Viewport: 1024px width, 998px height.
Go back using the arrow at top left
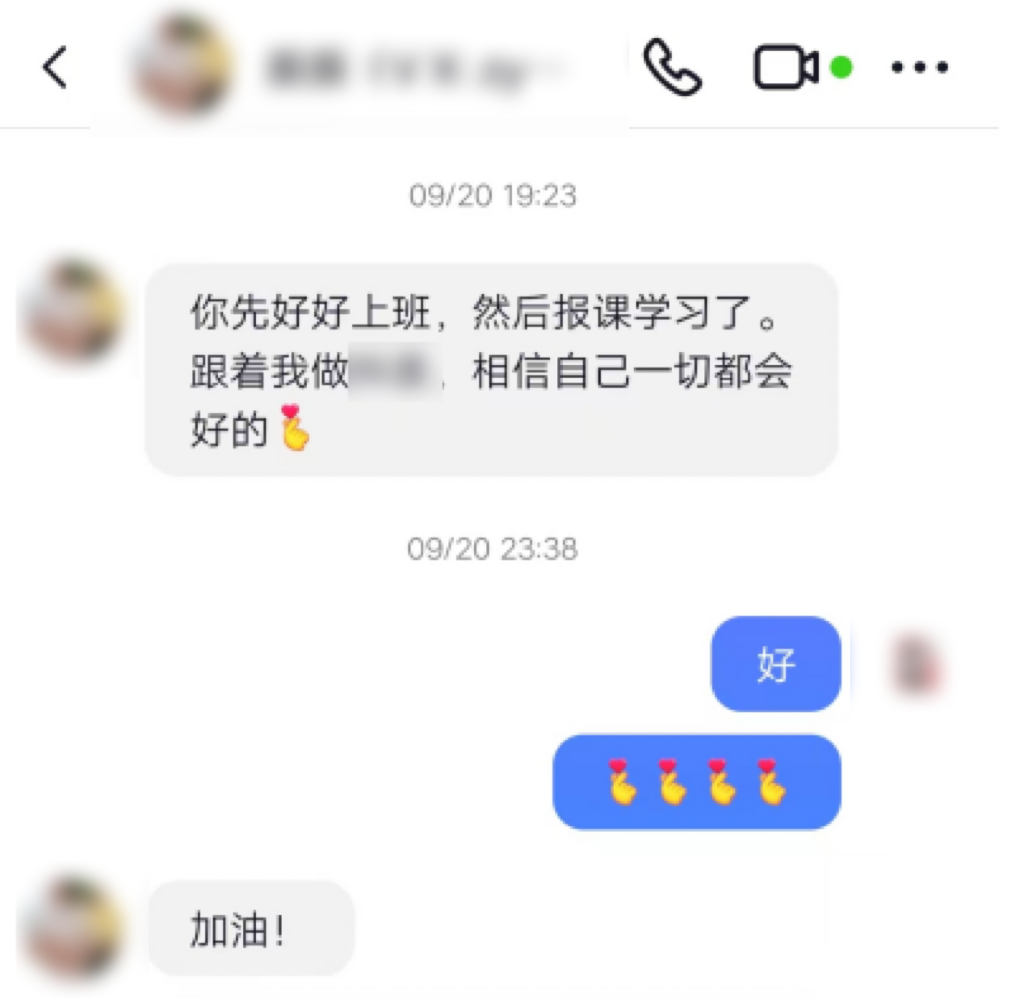pos(55,68)
